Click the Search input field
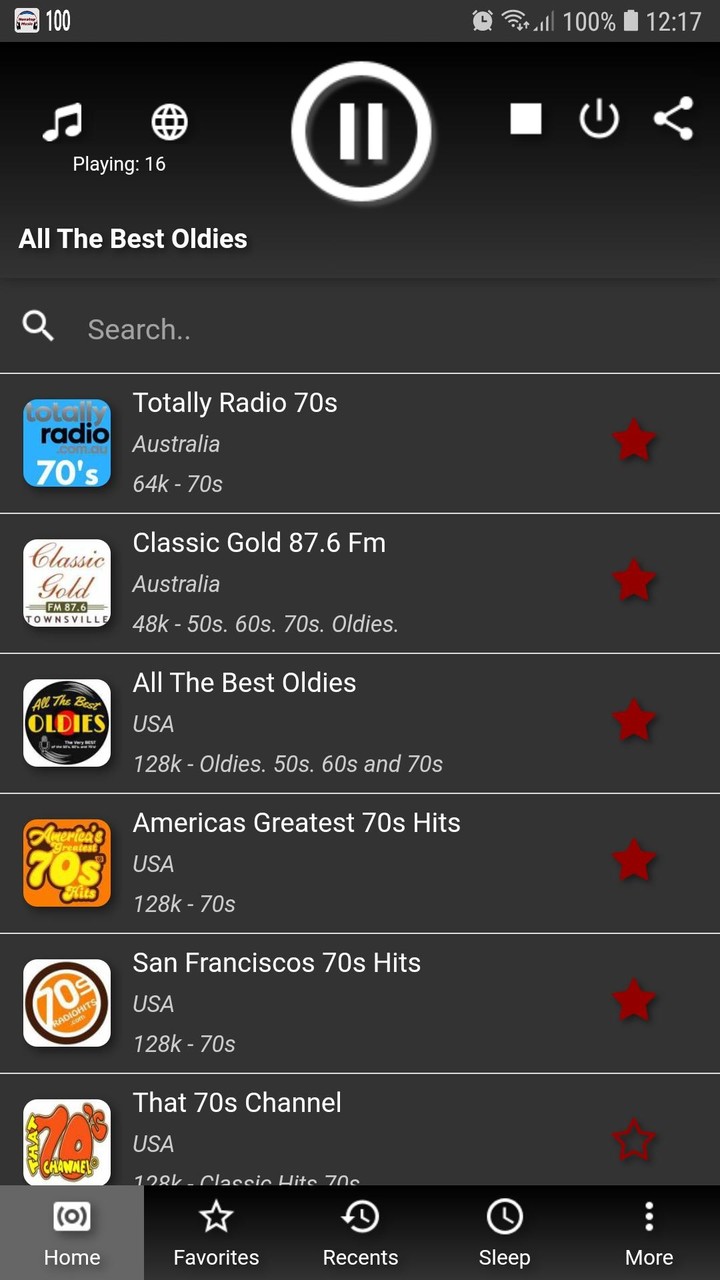The image size is (720, 1280). pos(300,329)
